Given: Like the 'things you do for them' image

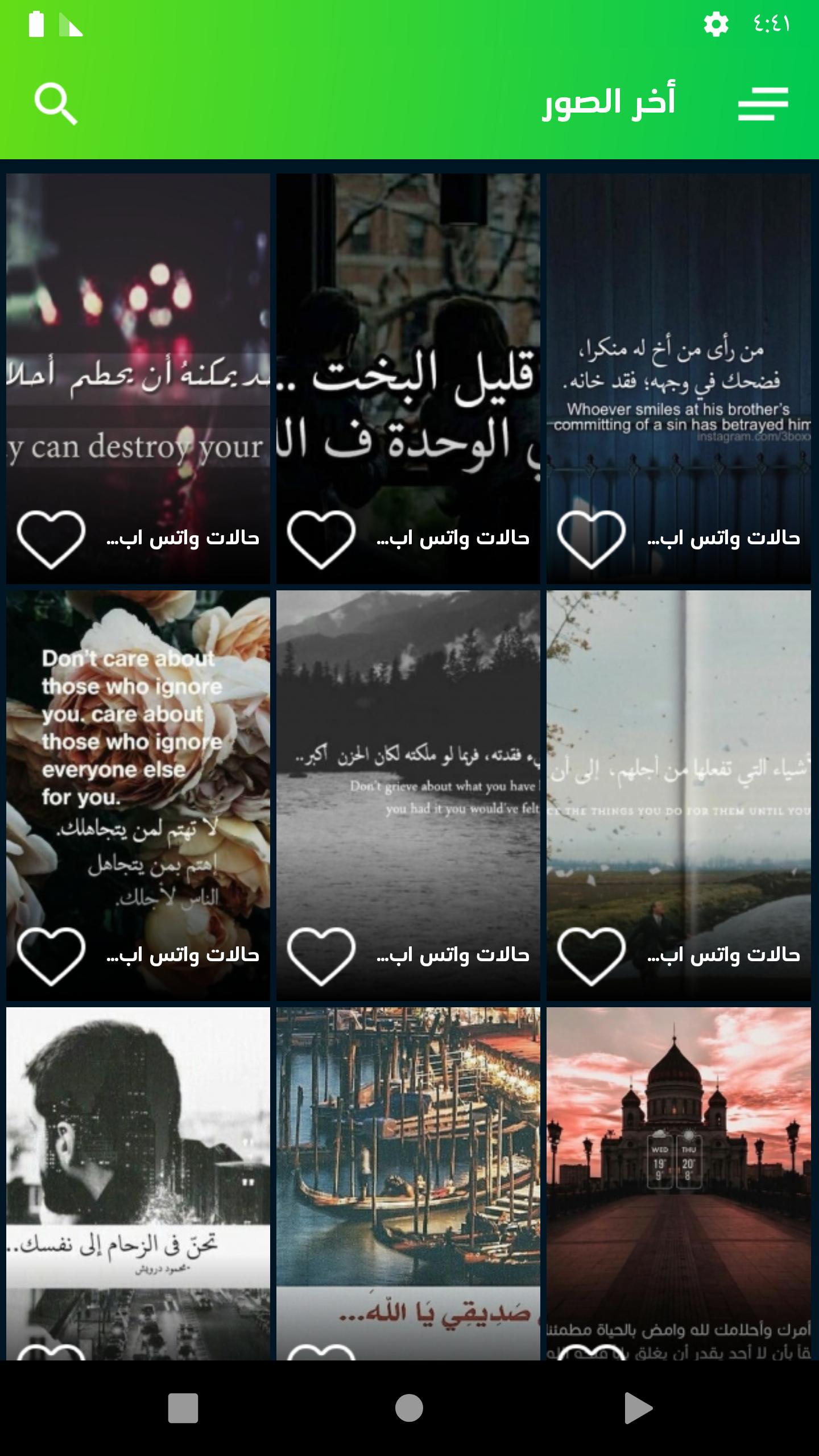Looking at the screenshot, I should pos(591,955).
